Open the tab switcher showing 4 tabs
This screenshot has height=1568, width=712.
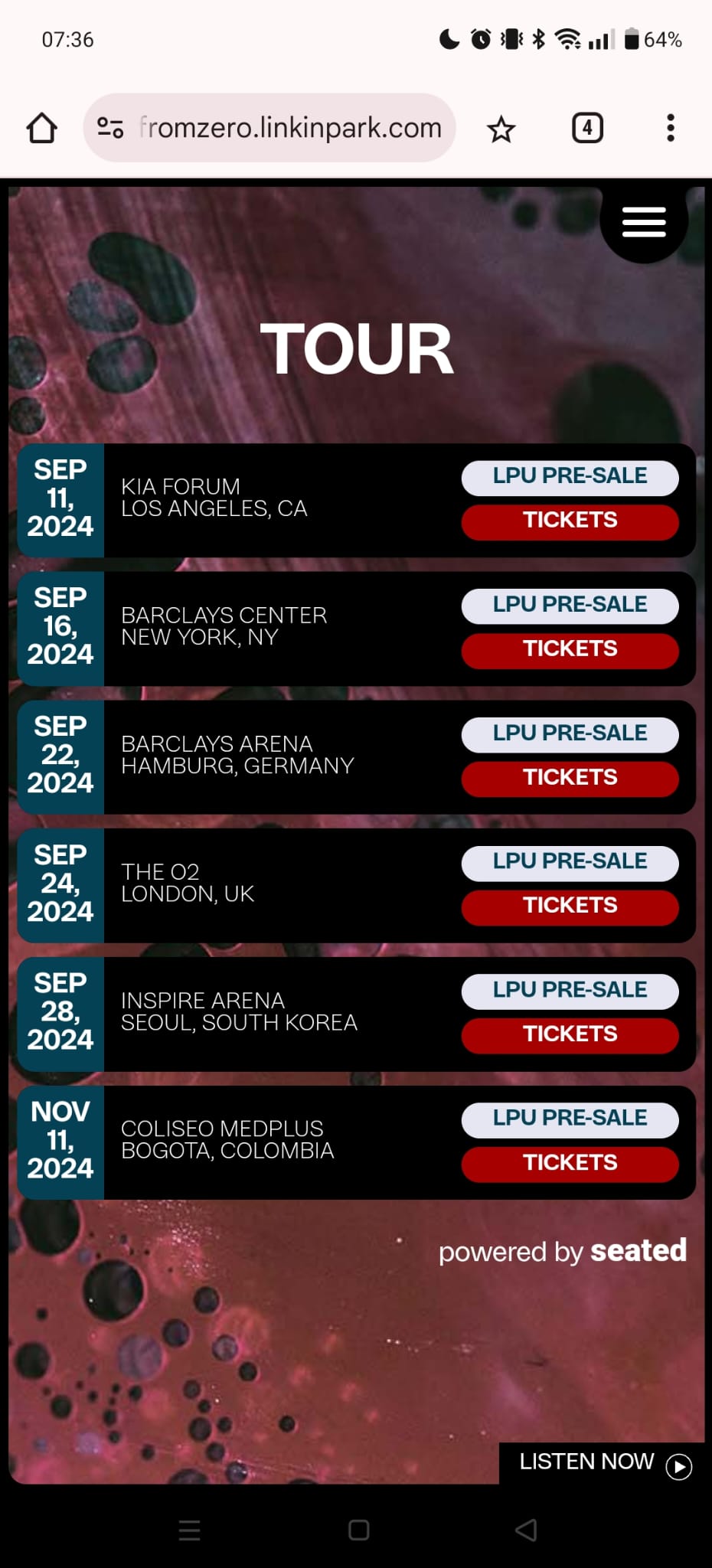[x=587, y=128]
